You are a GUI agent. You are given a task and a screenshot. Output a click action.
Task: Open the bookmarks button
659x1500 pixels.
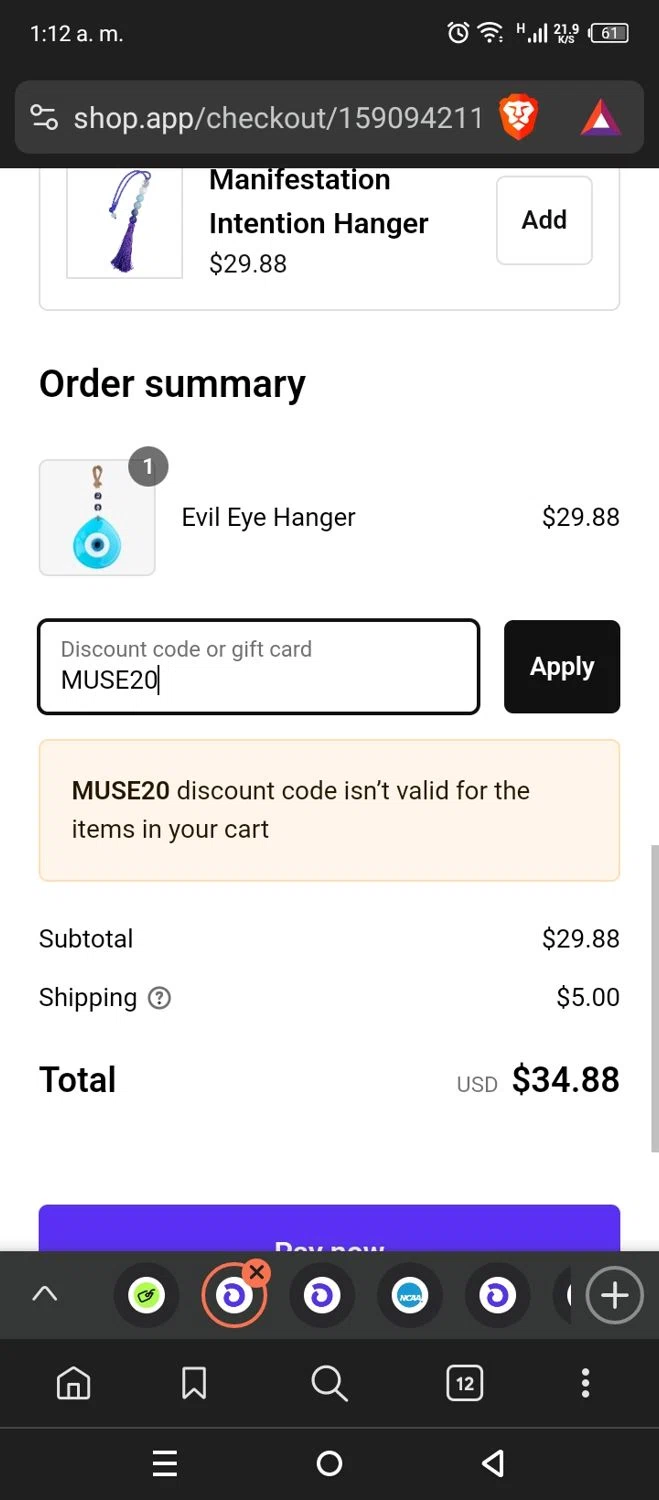pyautogui.click(x=194, y=1384)
